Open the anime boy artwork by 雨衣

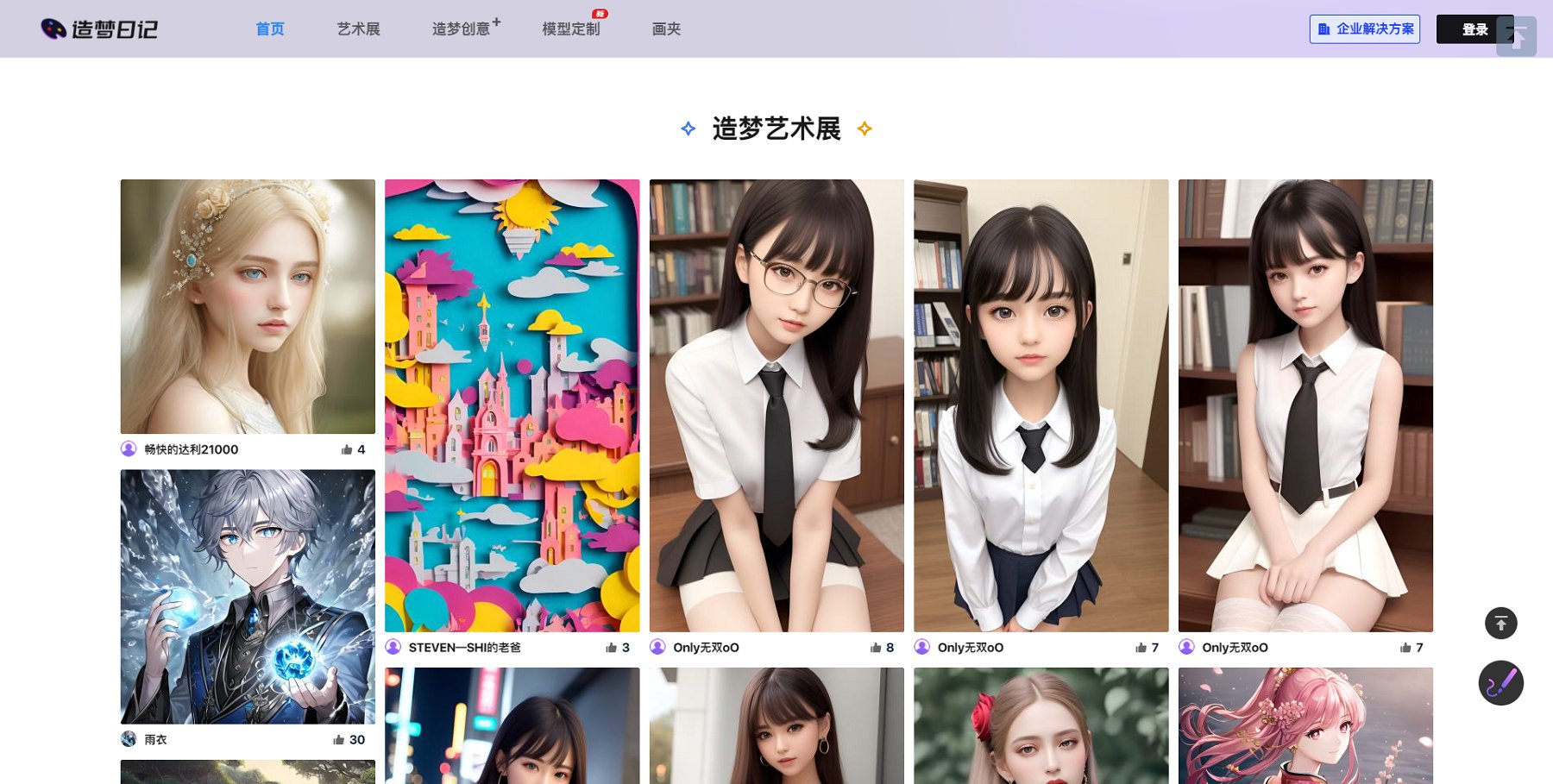(x=248, y=596)
